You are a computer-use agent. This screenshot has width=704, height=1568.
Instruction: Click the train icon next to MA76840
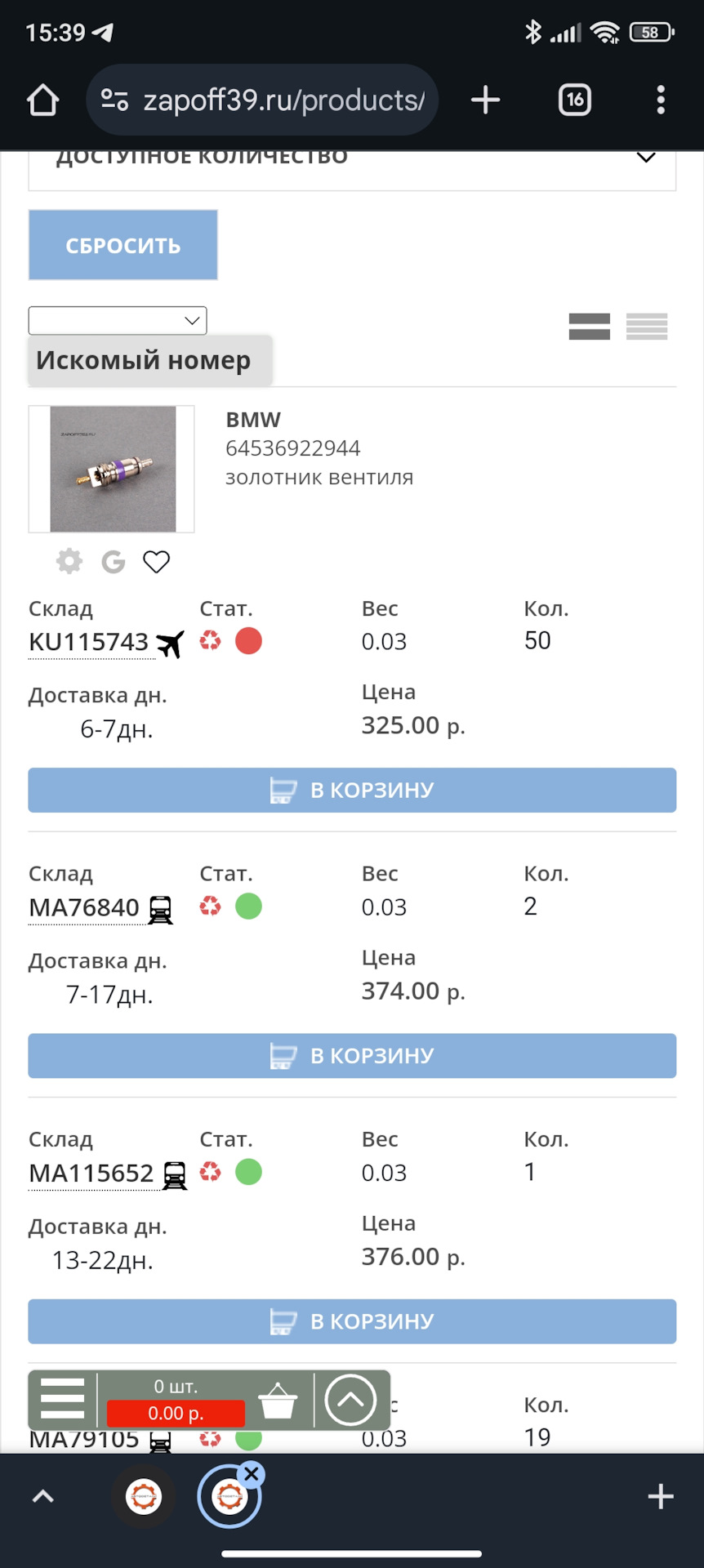click(163, 909)
